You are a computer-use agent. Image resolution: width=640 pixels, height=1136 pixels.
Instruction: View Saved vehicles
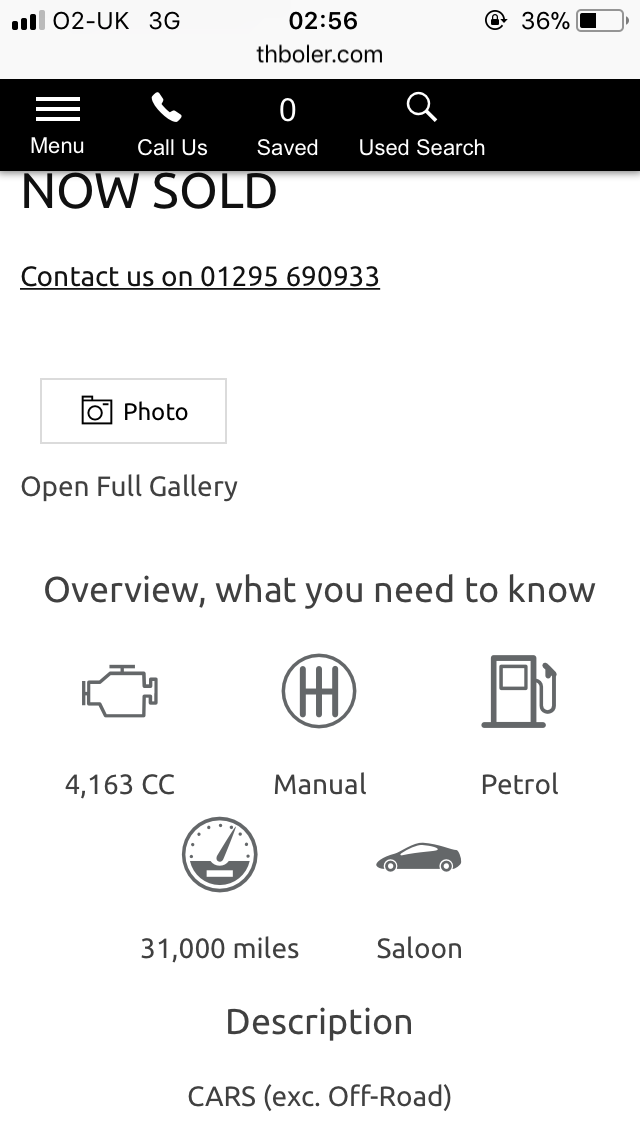click(287, 125)
